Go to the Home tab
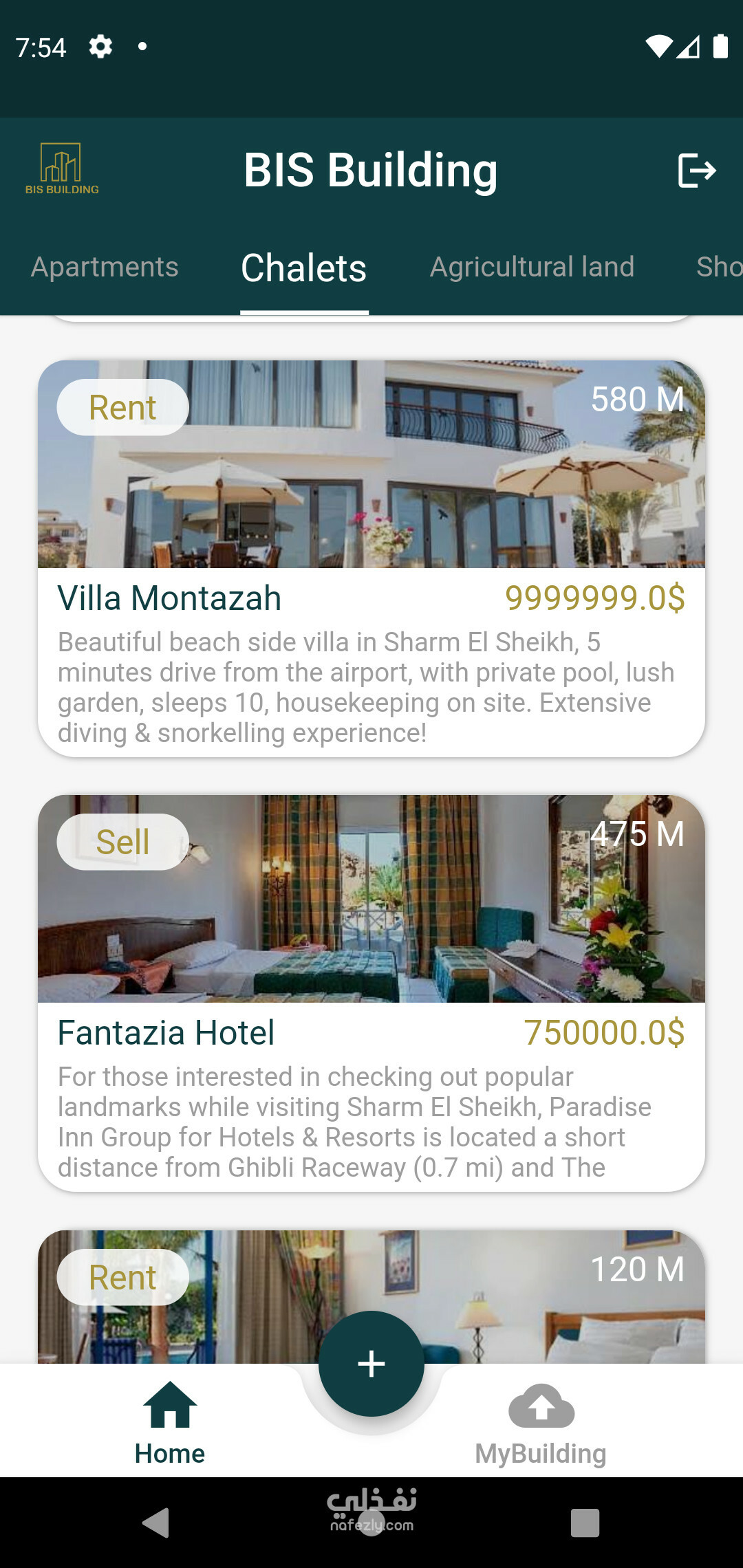 click(170, 1424)
